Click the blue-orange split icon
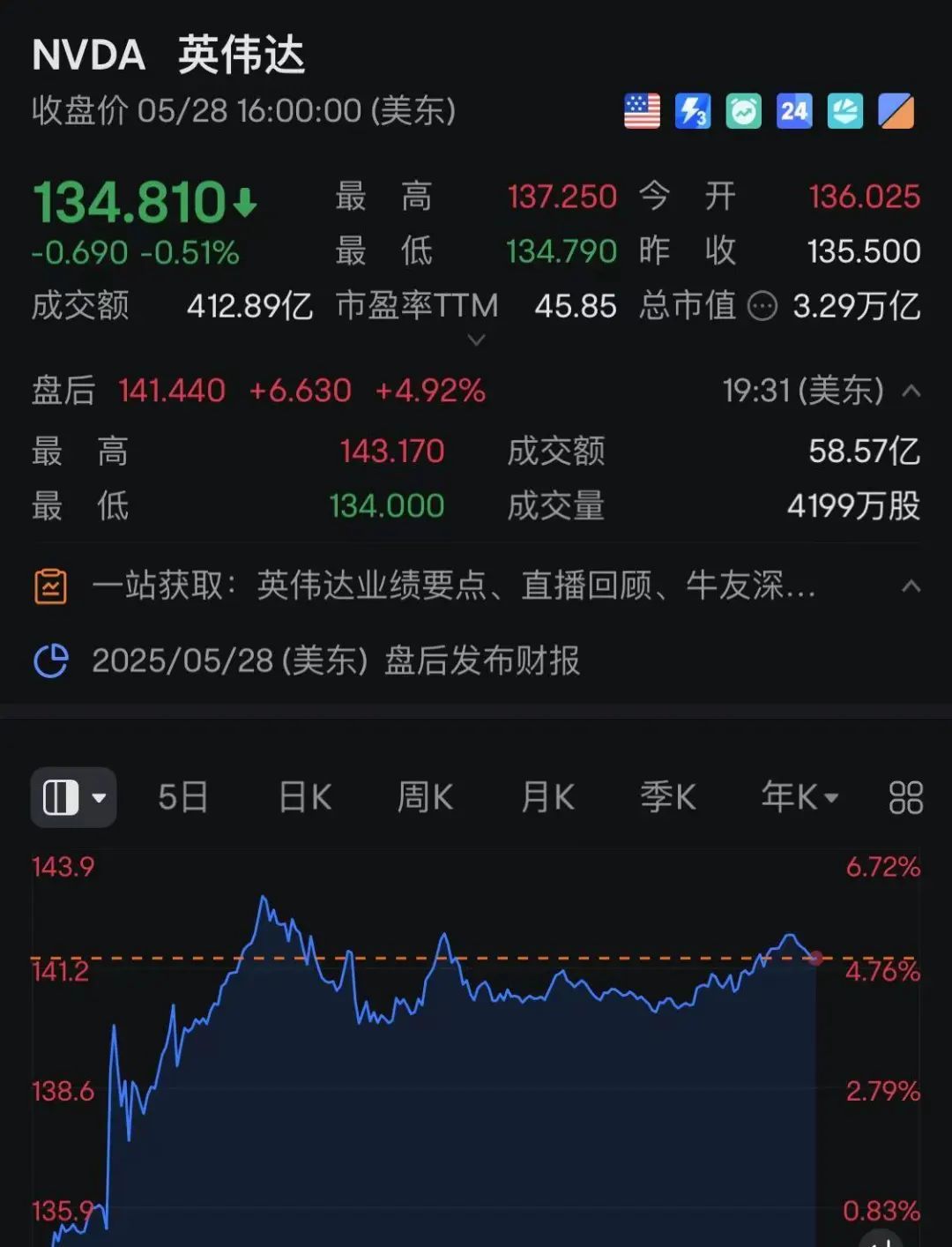The image size is (952, 1247). [x=896, y=110]
